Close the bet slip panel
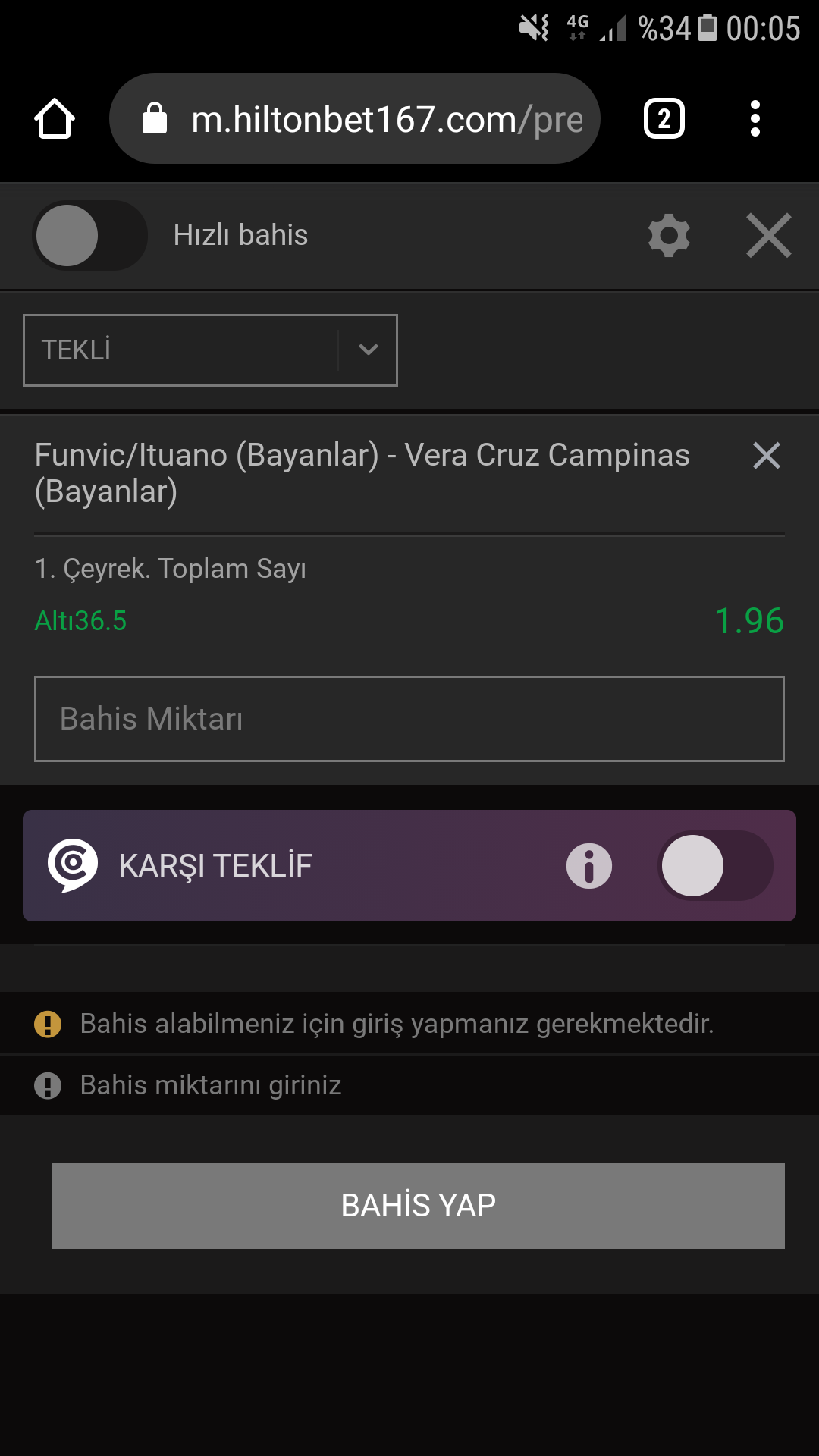Image resolution: width=819 pixels, height=1456 pixels. click(769, 235)
